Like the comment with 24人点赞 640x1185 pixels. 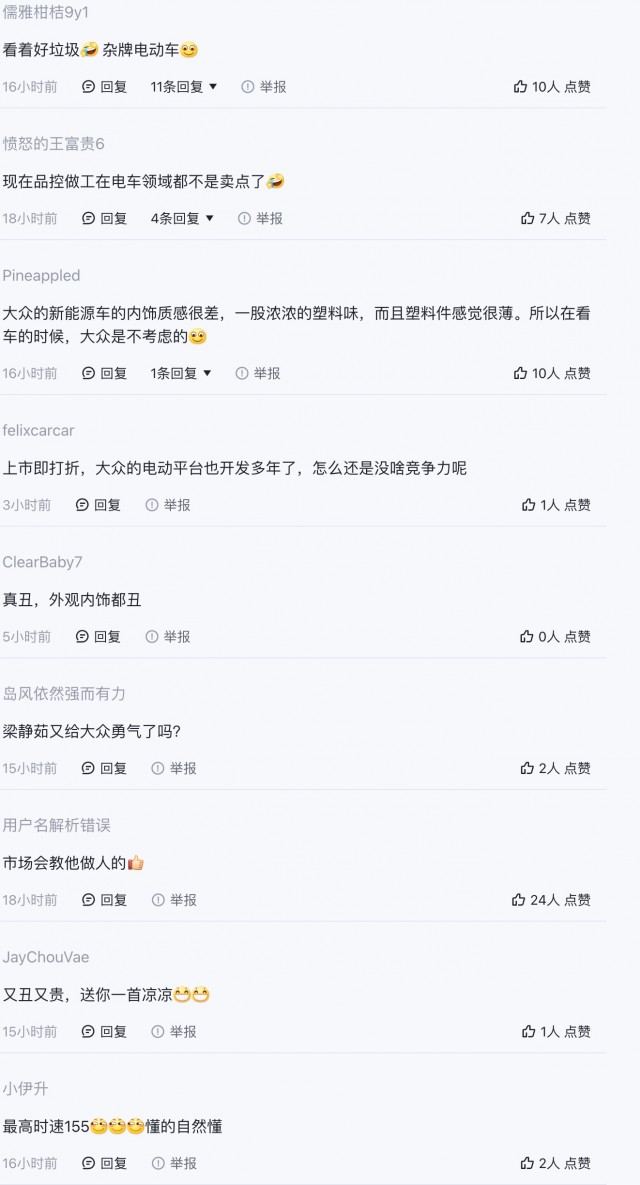(x=552, y=900)
